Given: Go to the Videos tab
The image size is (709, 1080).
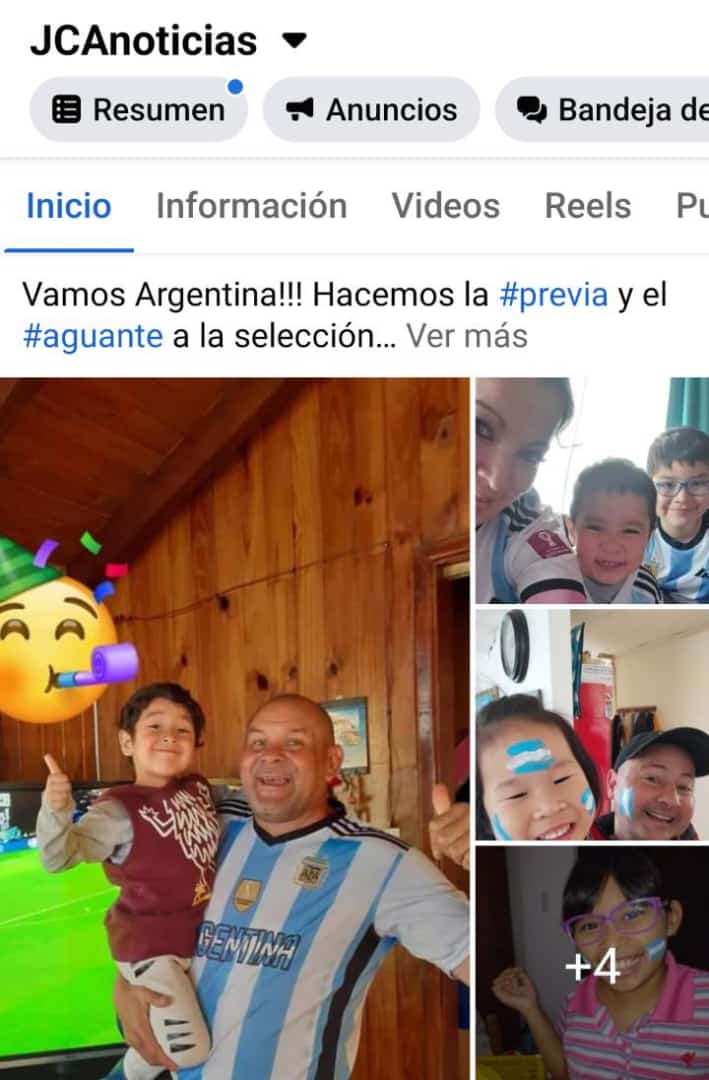Looking at the screenshot, I should [445, 206].
